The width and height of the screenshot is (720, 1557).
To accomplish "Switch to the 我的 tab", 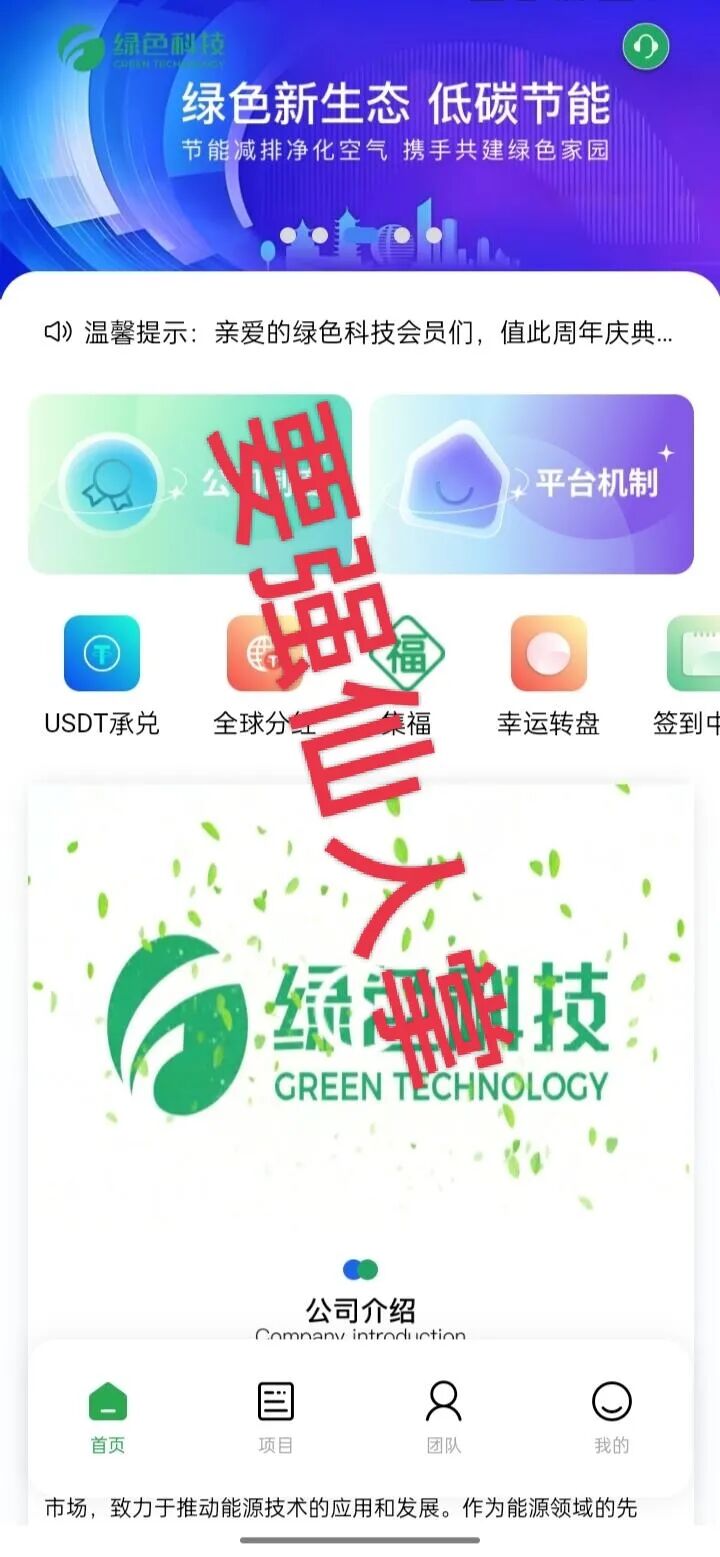I will pos(611,1416).
